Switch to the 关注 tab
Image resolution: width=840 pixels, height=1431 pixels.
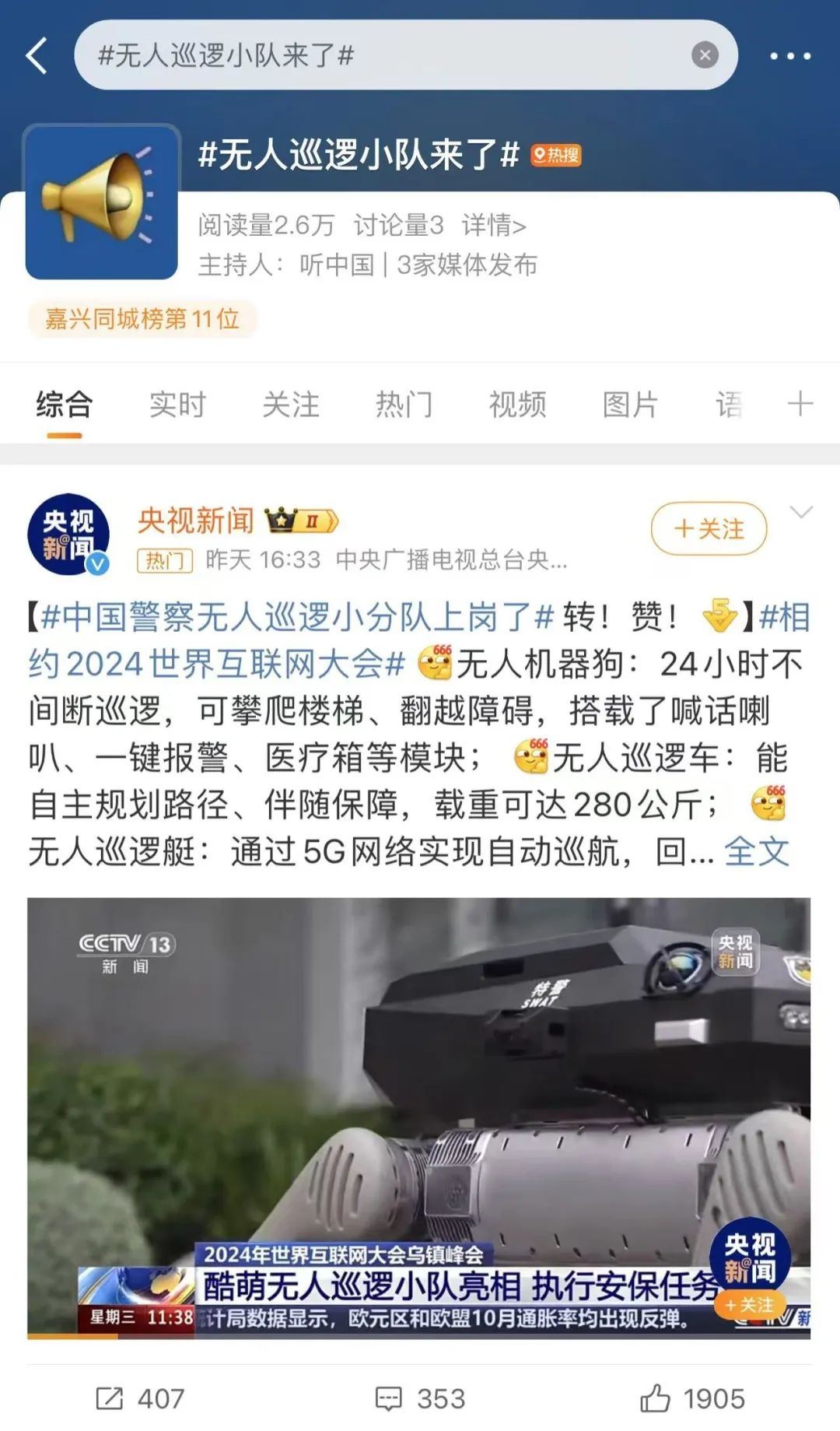(291, 405)
